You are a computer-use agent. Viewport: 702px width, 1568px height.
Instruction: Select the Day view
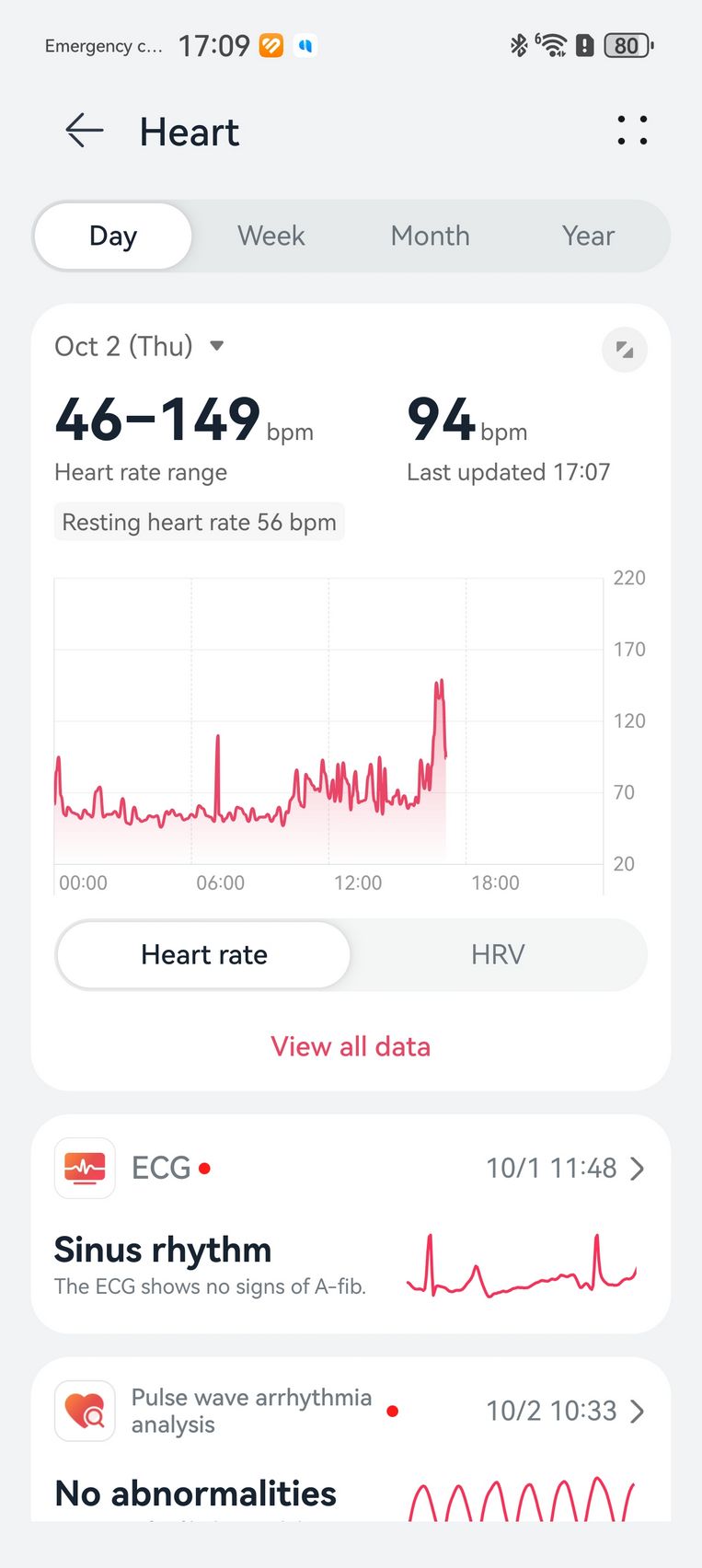point(113,236)
